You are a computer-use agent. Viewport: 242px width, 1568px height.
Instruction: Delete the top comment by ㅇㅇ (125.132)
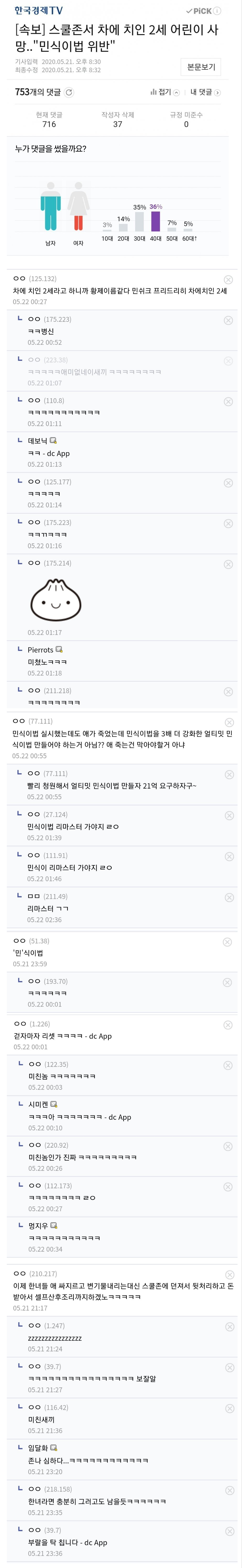[228, 279]
